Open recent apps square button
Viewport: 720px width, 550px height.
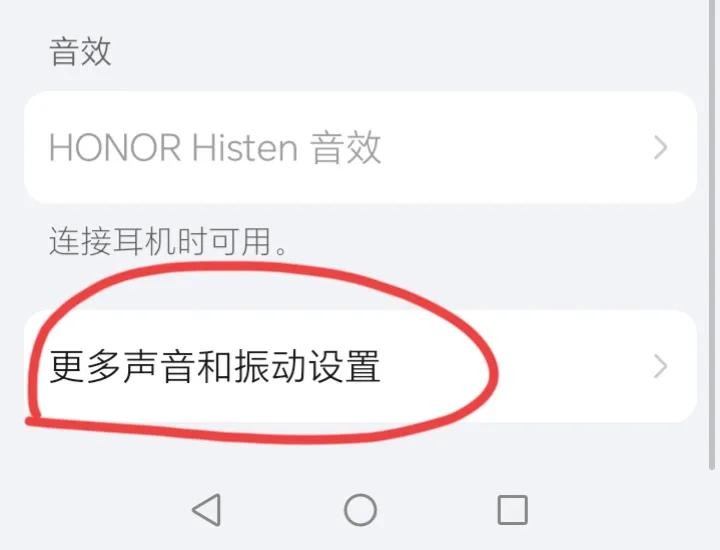[512, 510]
